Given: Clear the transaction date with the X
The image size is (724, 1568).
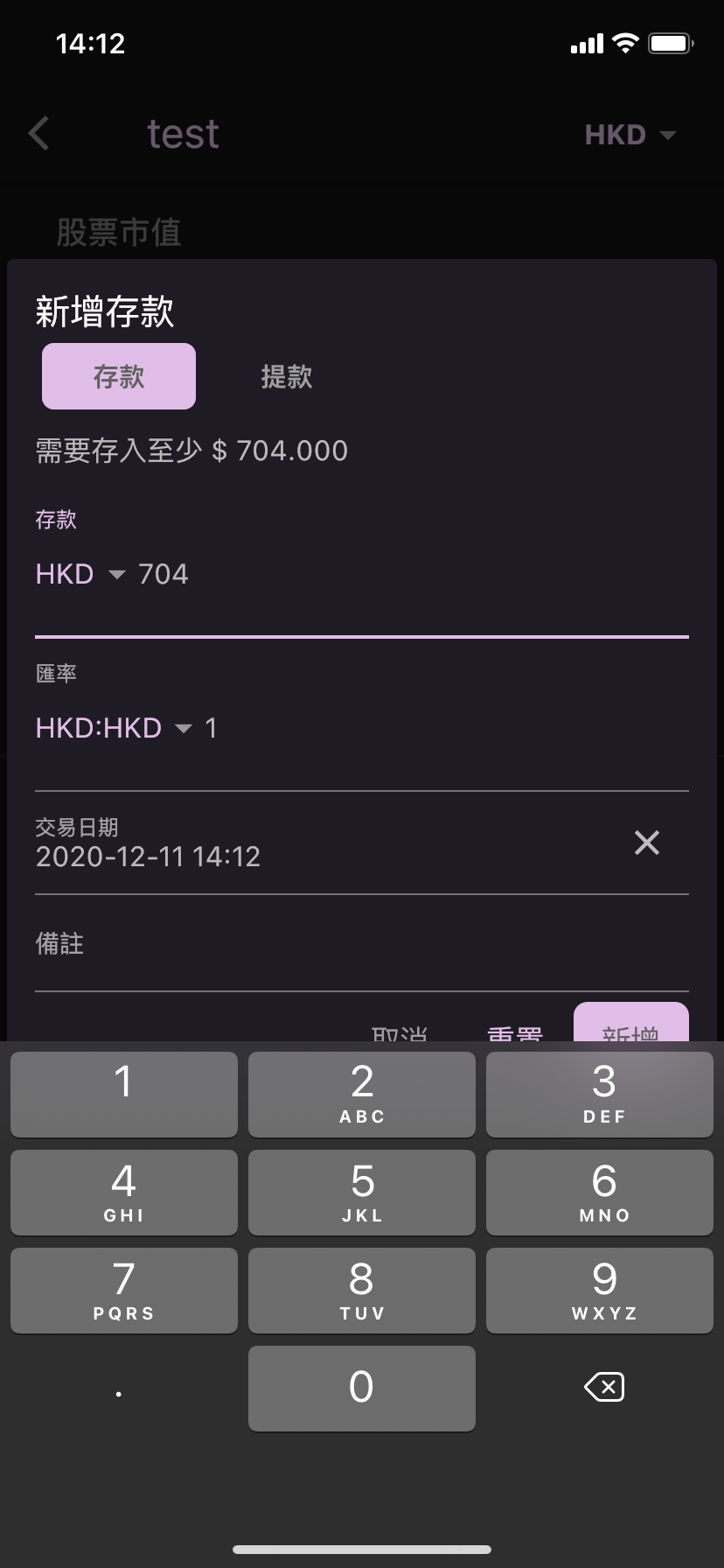Looking at the screenshot, I should (647, 843).
